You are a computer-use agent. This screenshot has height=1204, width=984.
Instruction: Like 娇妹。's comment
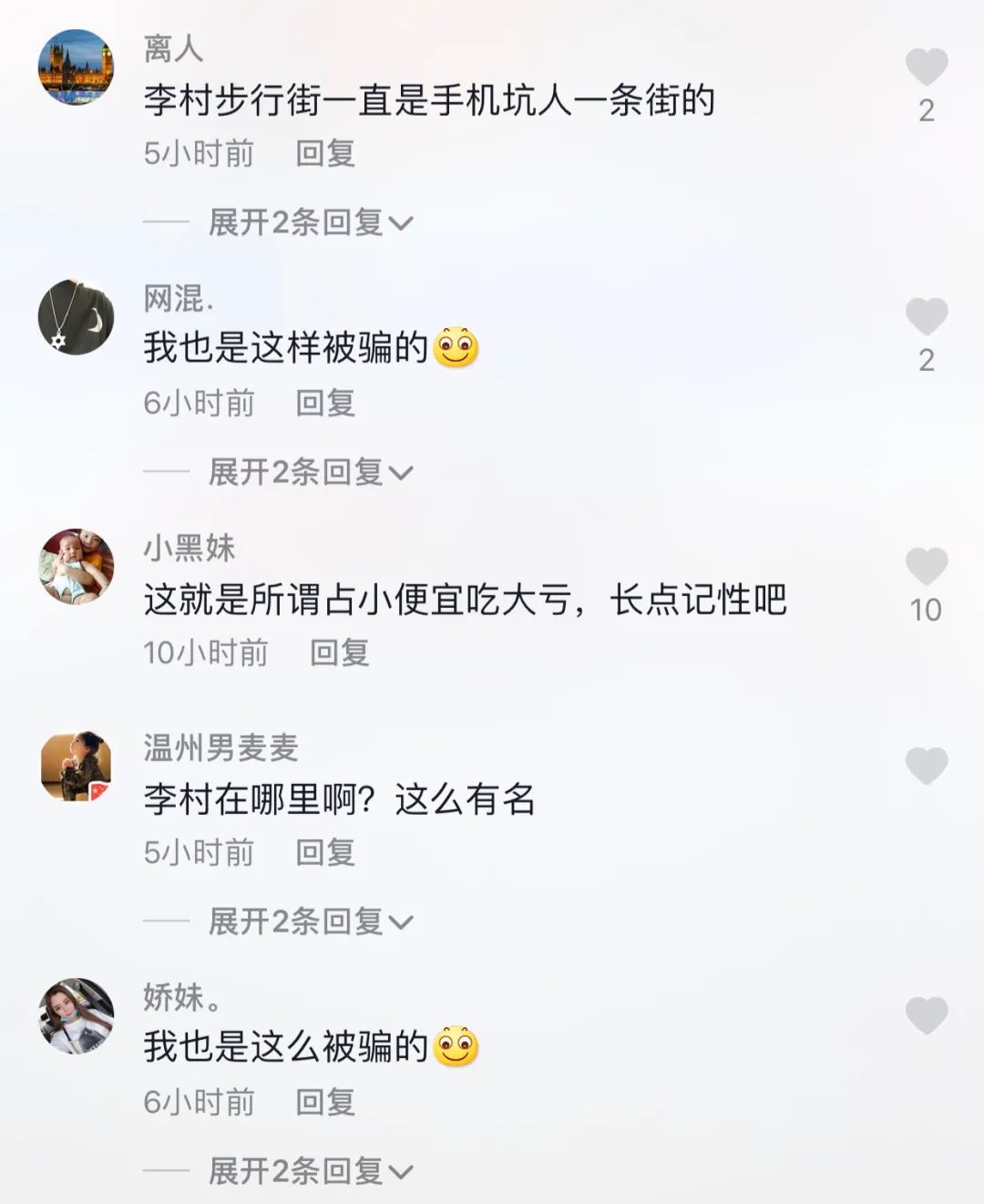coord(926,1015)
